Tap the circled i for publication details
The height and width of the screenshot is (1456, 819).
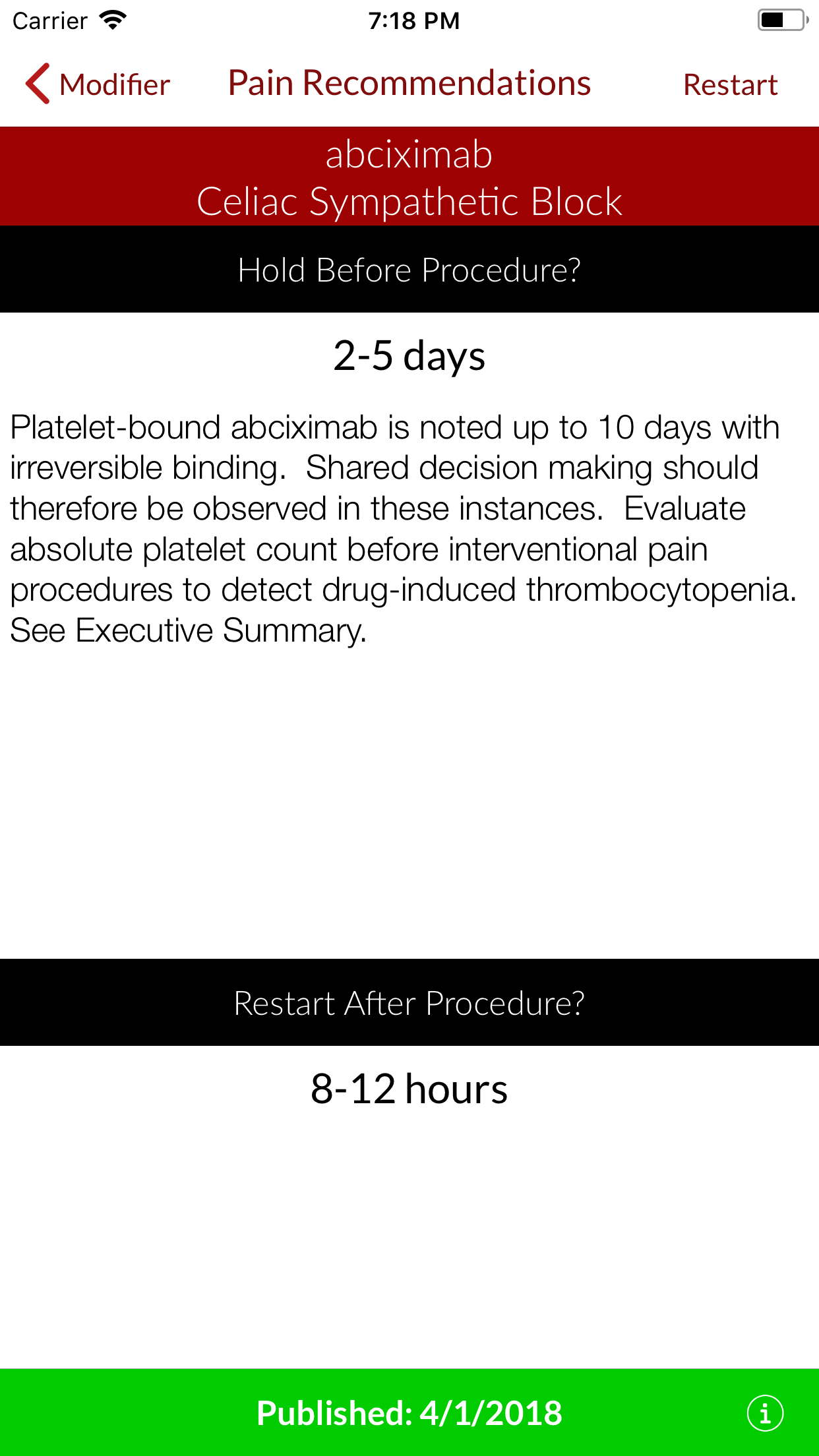coord(765,1412)
